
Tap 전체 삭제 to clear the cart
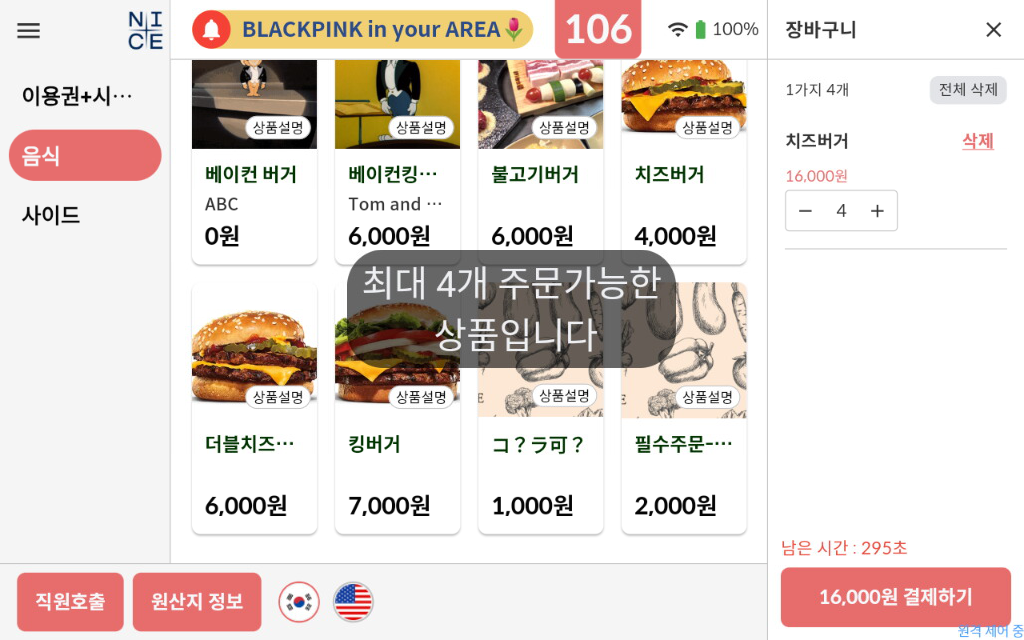pos(967,90)
